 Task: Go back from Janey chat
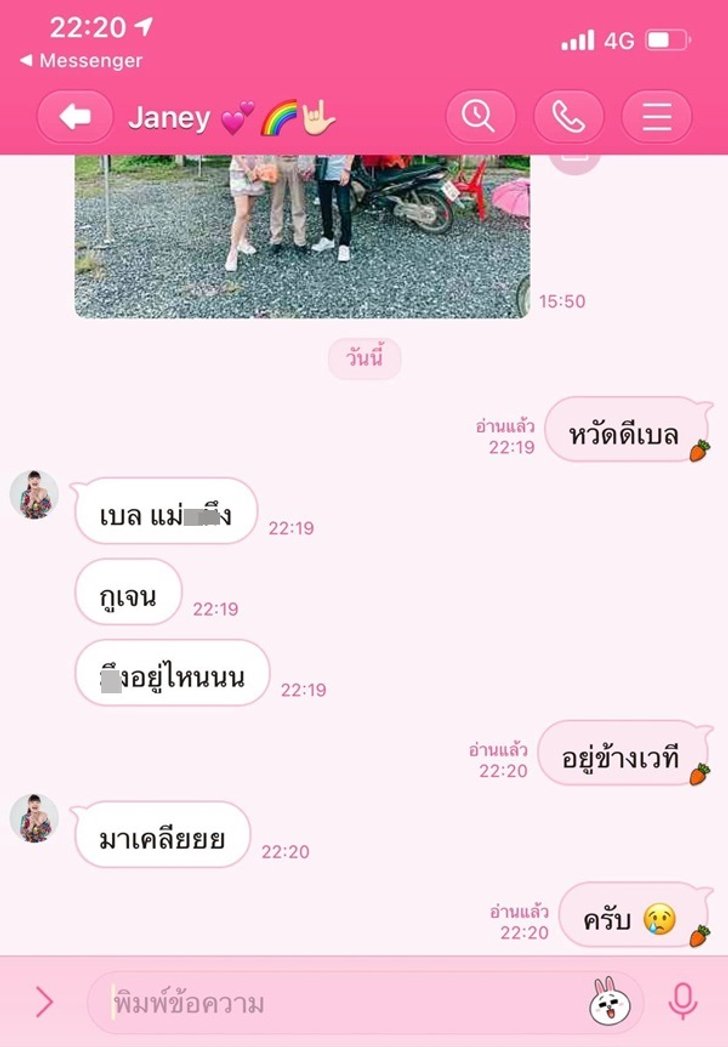[75, 118]
